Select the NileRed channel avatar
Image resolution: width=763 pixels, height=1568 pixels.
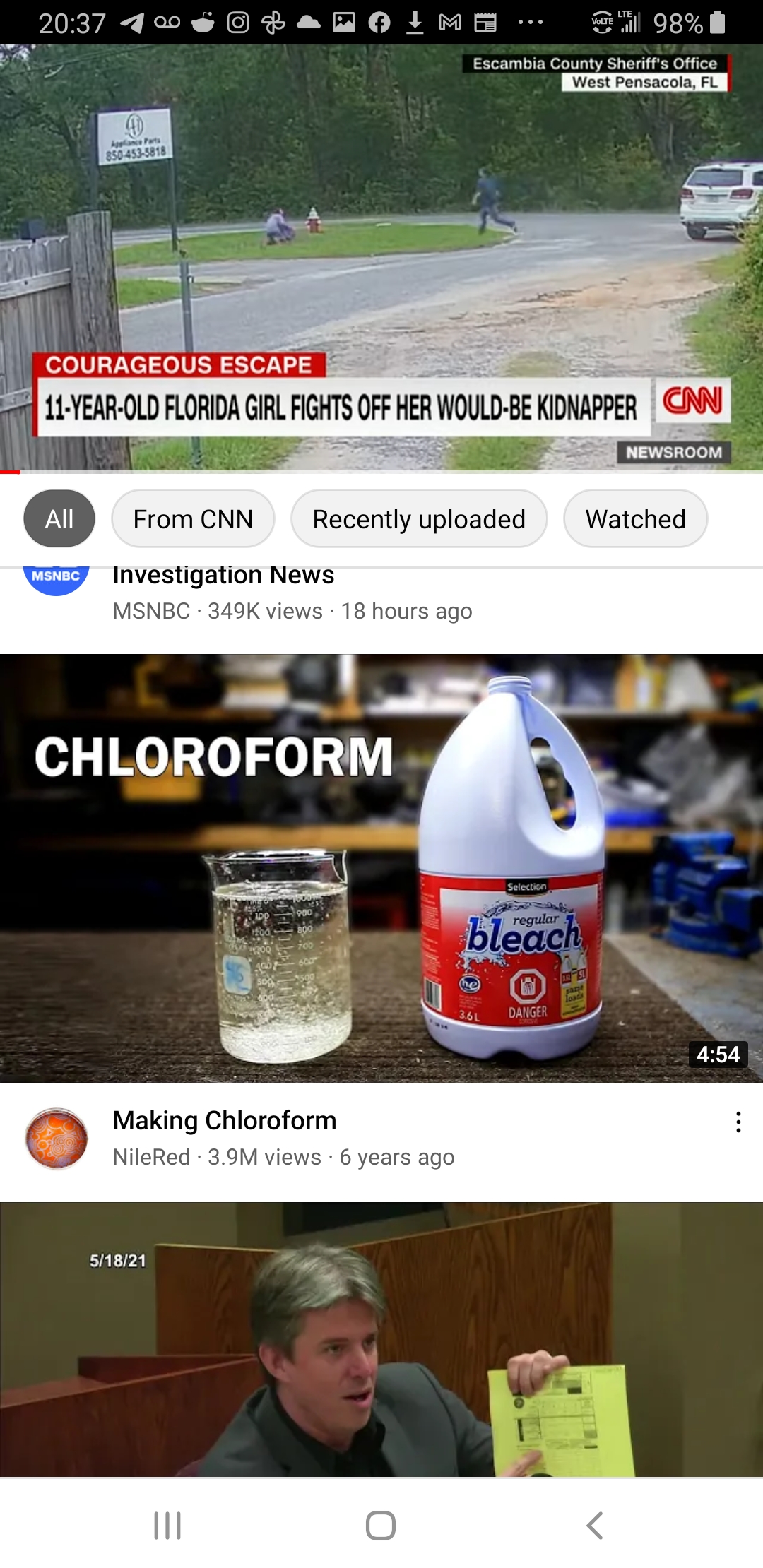[55, 1136]
